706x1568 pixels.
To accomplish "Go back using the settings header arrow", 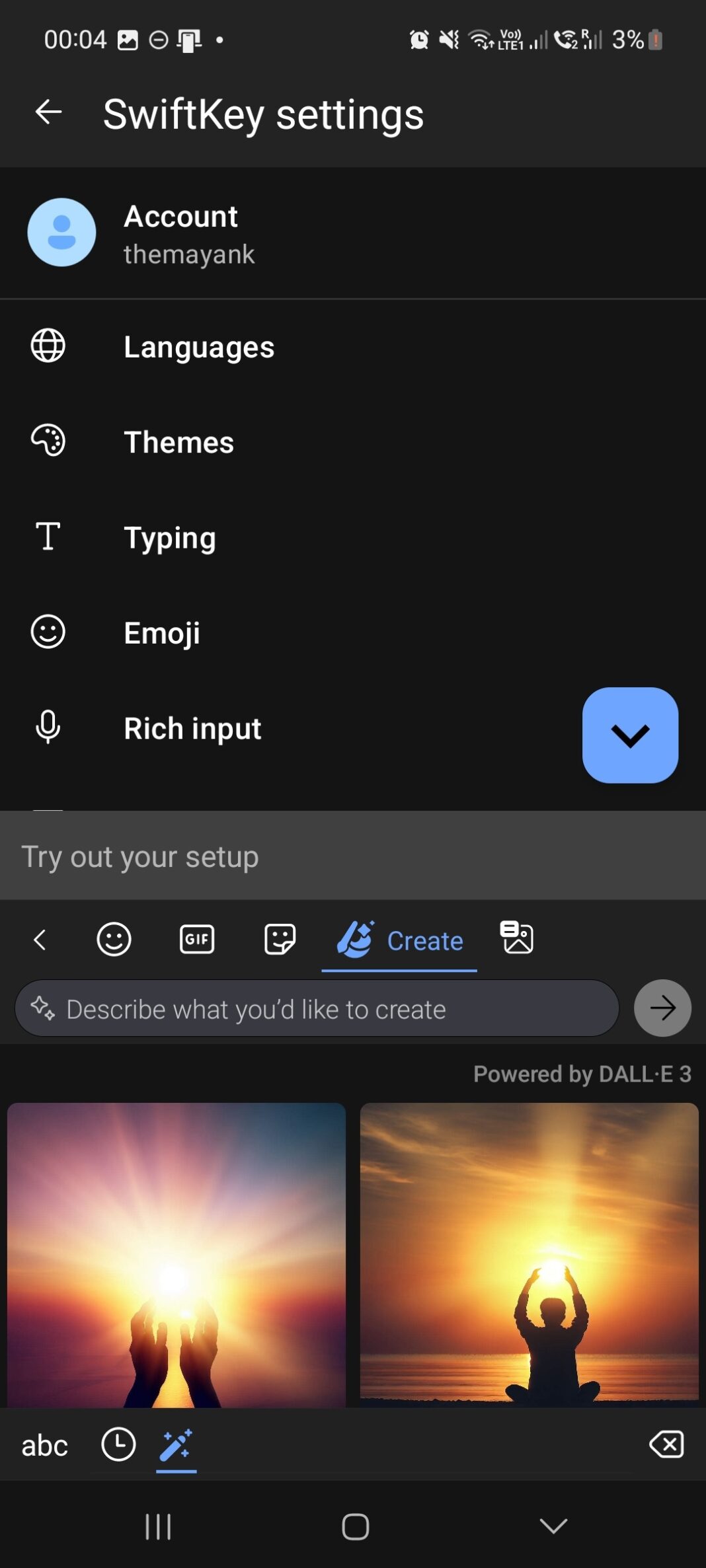I will pyautogui.click(x=48, y=112).
